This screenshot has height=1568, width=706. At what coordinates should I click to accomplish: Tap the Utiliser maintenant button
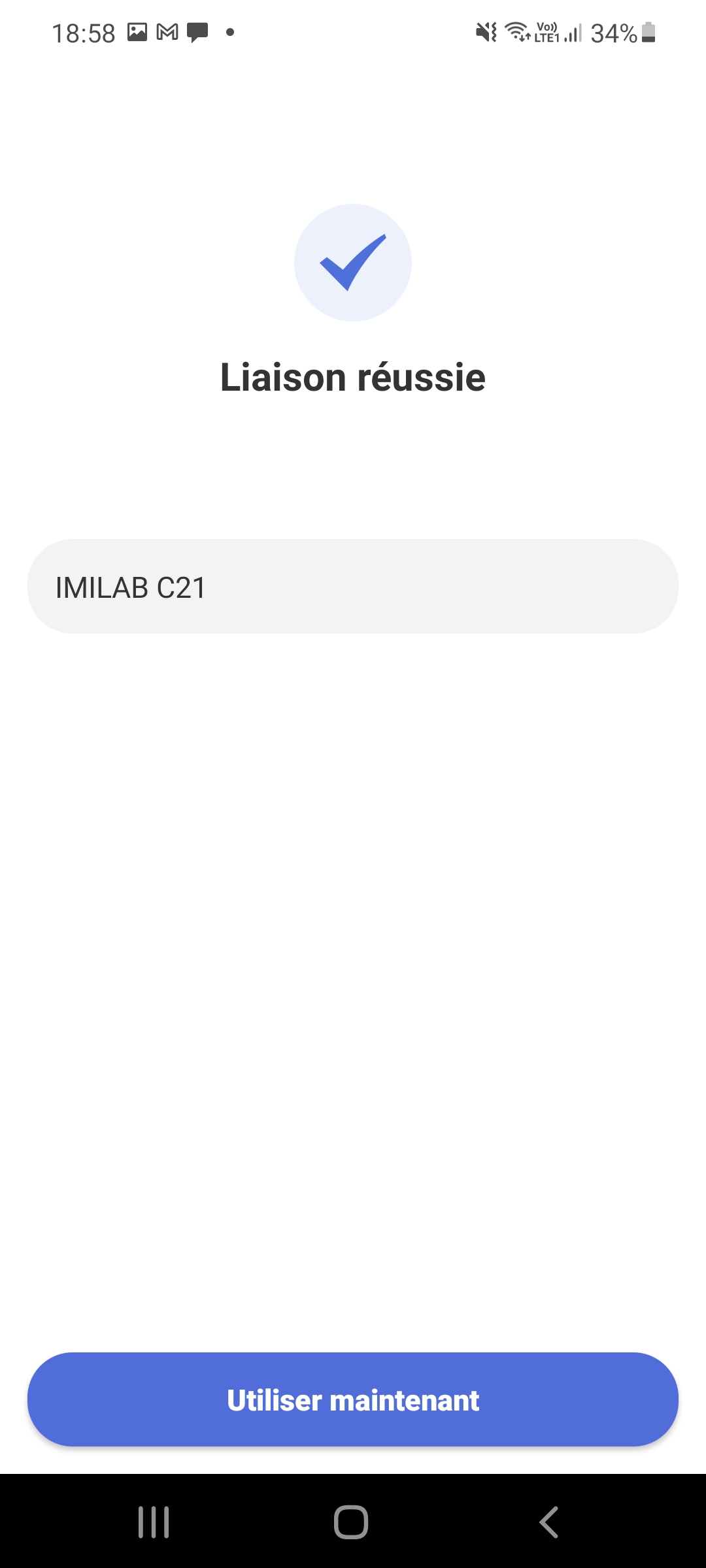[353, 1400]
